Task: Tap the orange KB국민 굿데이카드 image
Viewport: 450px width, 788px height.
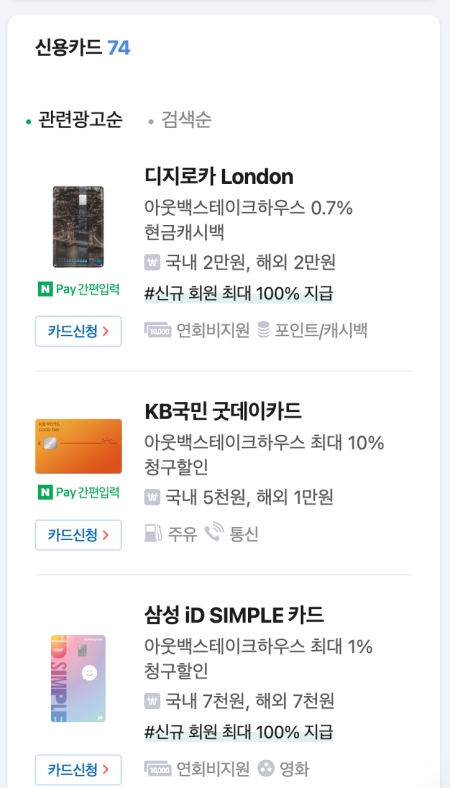Action: tap(78, 446)
